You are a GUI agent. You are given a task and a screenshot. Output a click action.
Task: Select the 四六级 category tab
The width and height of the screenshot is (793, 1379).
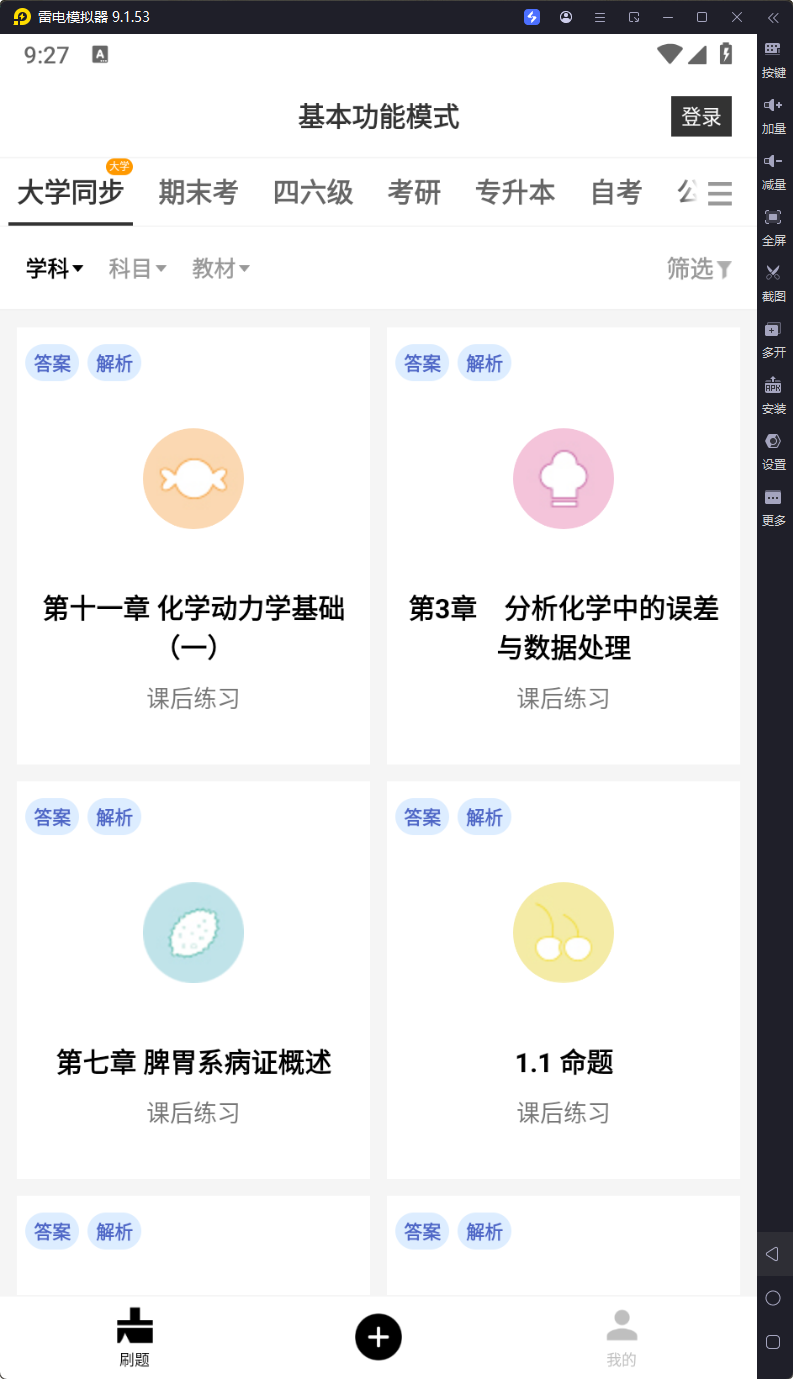click(313, 192)
